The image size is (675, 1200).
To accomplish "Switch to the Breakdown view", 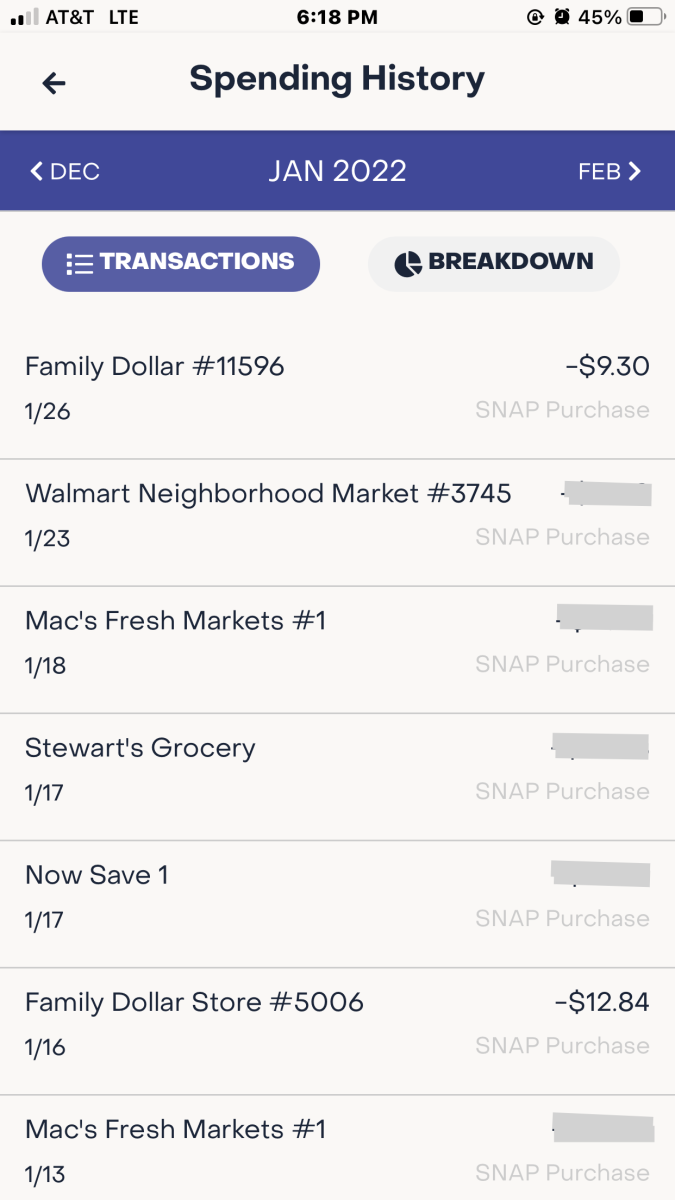I will 494,263.
